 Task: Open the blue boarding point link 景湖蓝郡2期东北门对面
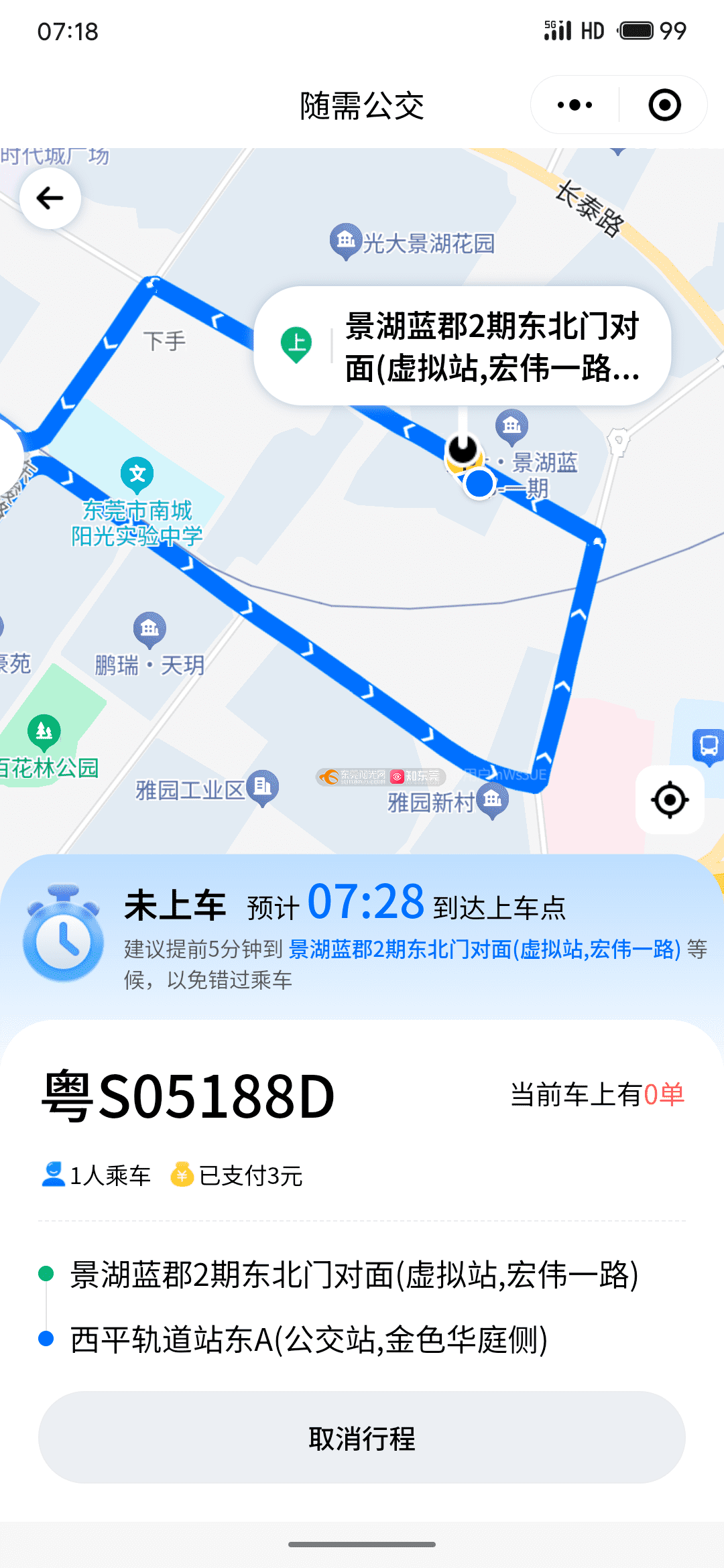pyautogui.click(x=485, y=949)
